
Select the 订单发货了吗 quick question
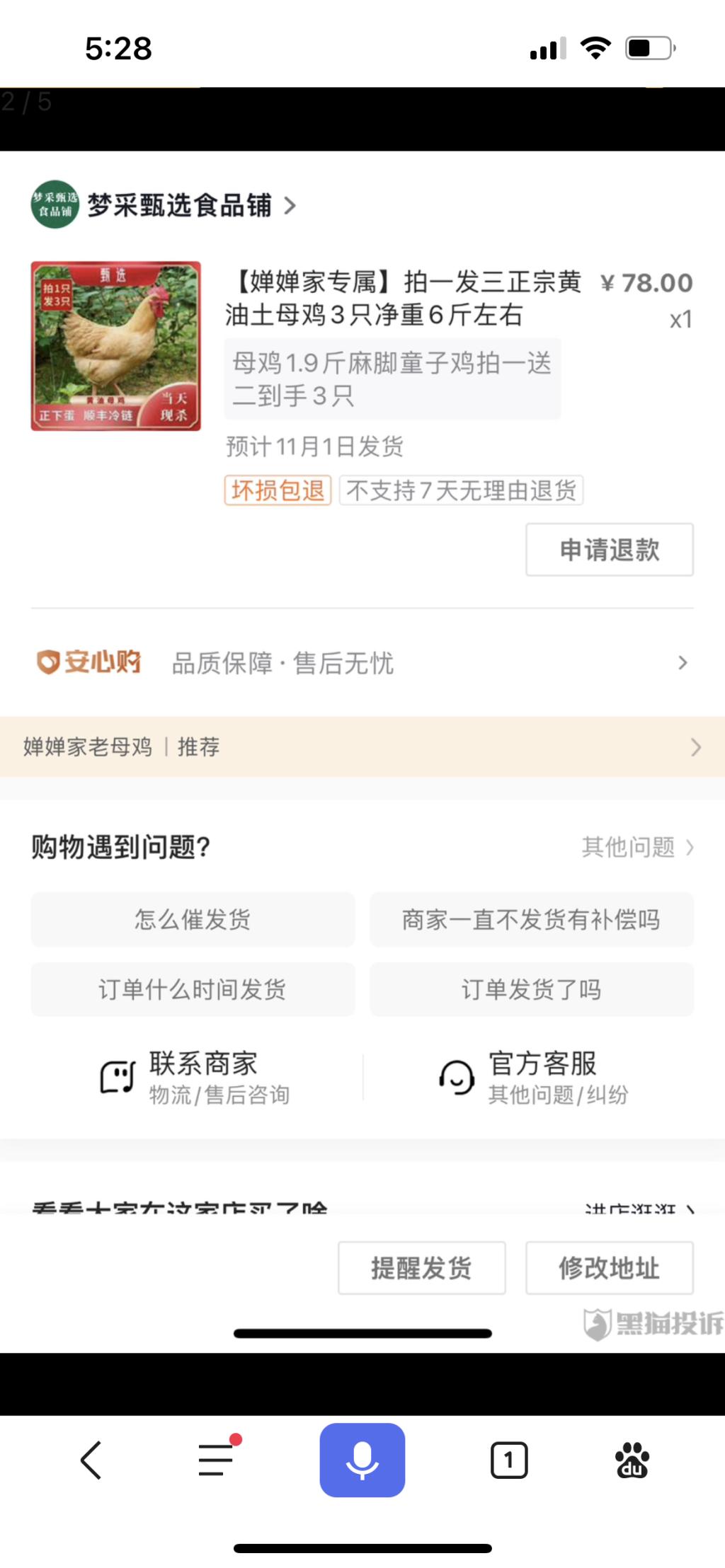click(x=530, y=990)
